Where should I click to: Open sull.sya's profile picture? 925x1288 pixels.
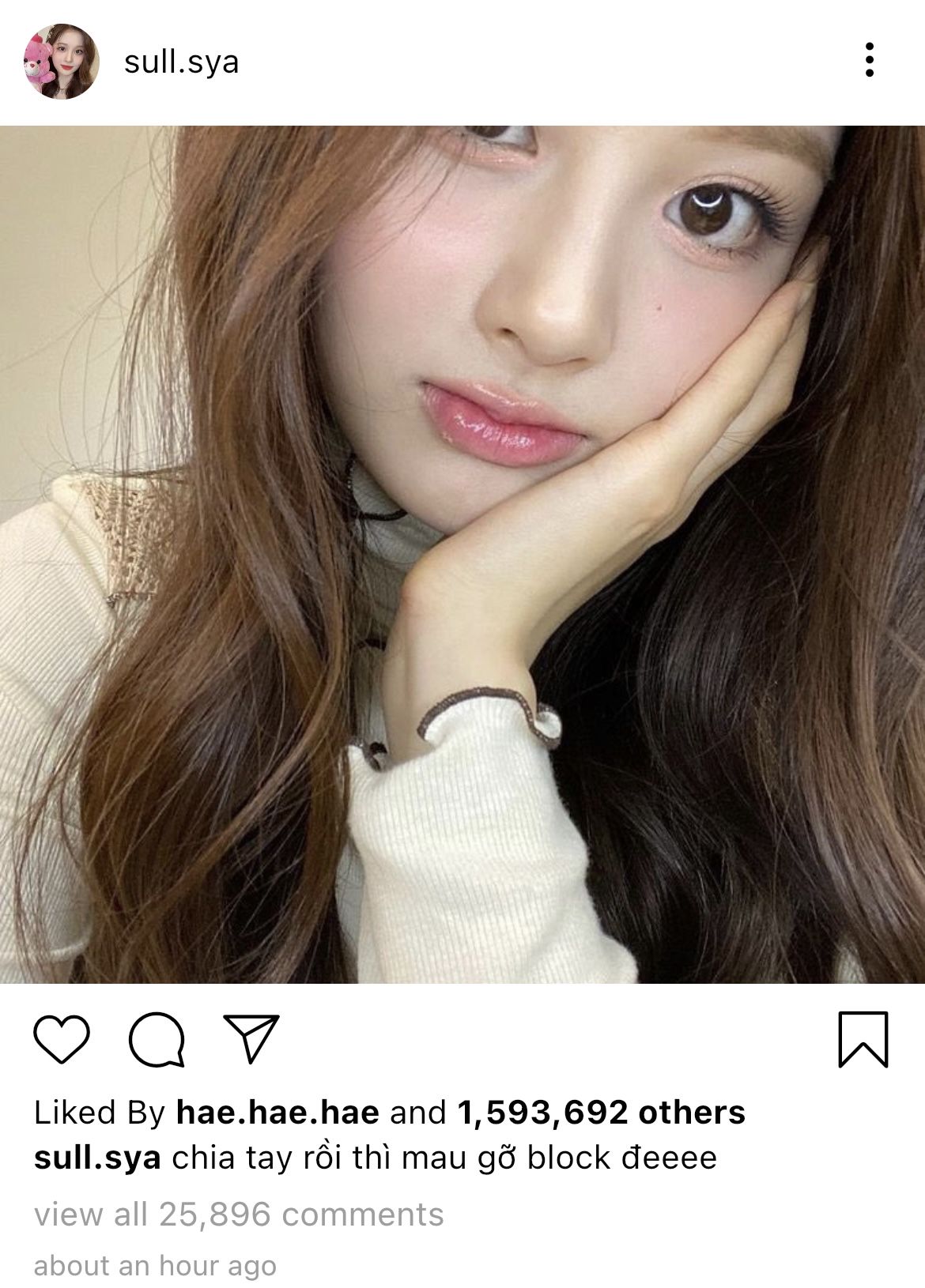(62, 62)
